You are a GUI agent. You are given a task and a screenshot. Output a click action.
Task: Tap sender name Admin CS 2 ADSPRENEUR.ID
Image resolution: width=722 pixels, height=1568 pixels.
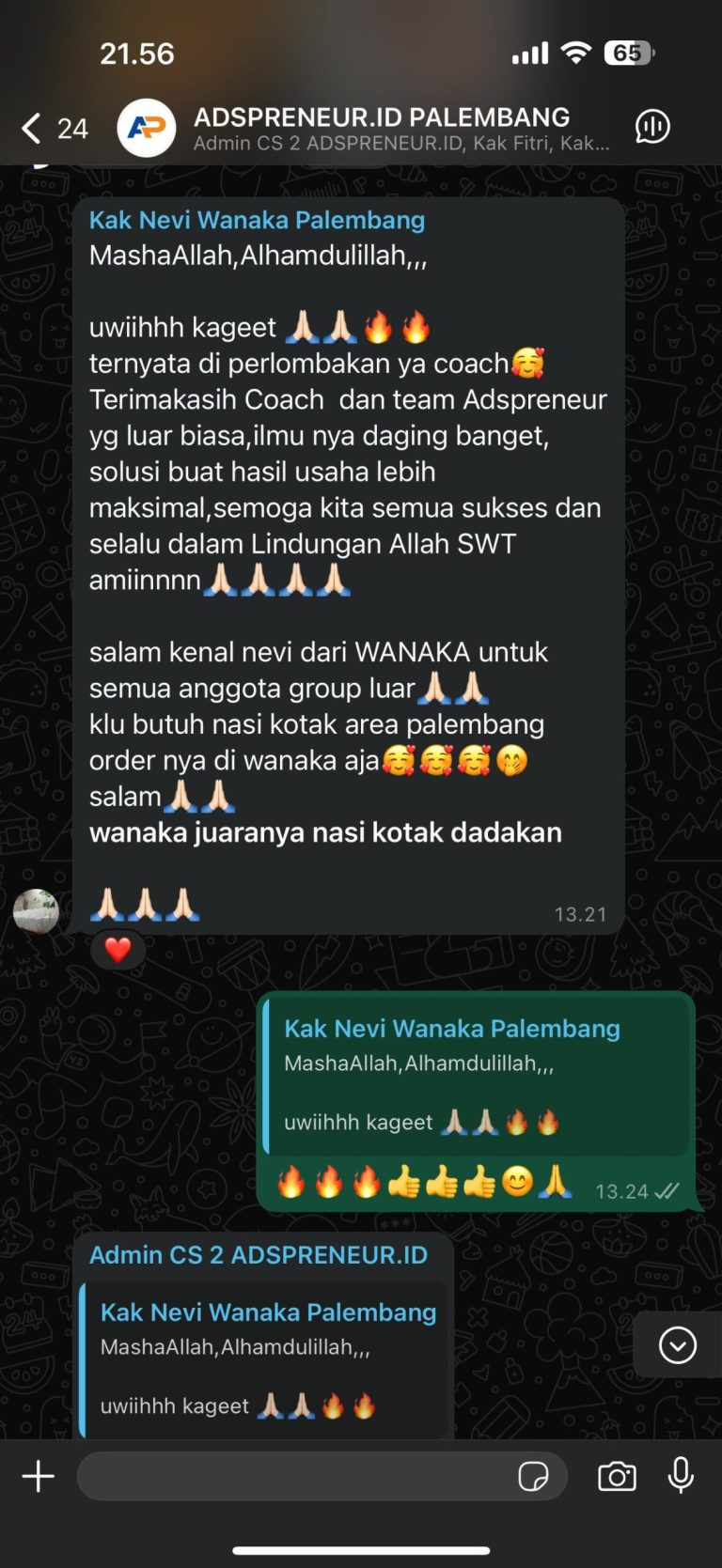point(259,1254)
